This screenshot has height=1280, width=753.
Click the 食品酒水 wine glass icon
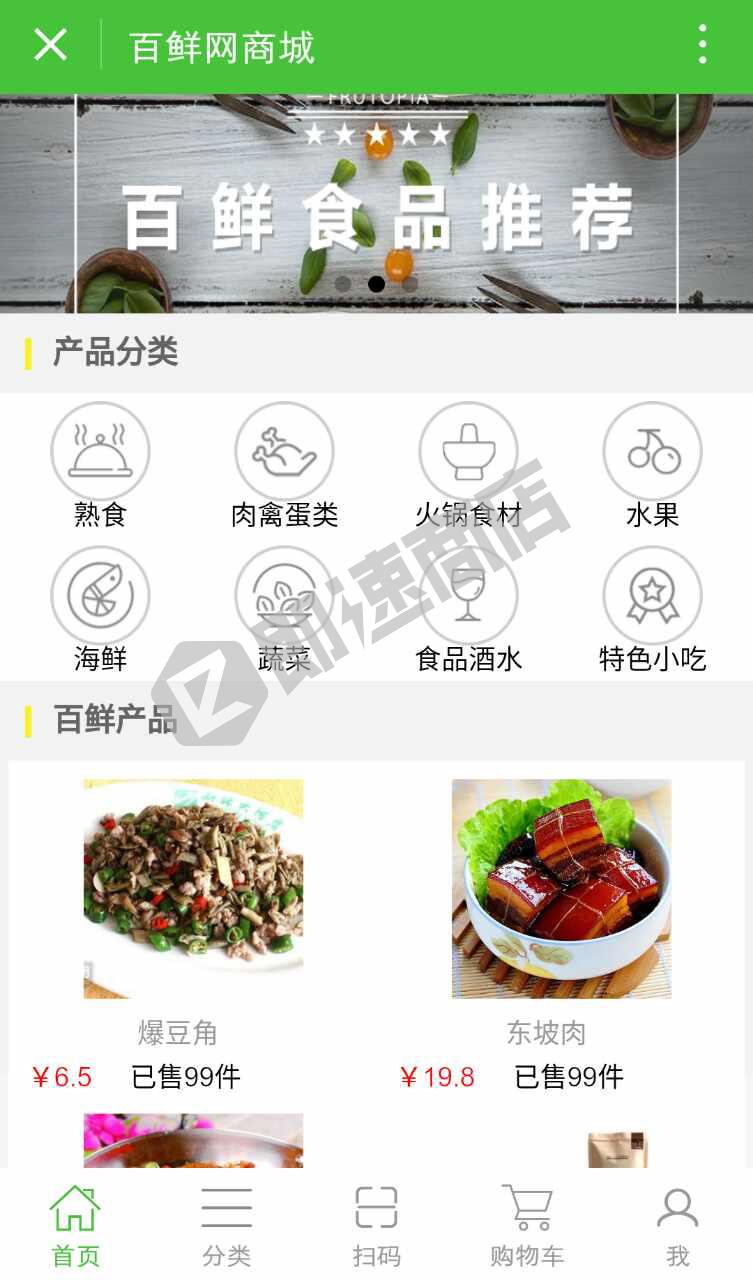[468, 594]
